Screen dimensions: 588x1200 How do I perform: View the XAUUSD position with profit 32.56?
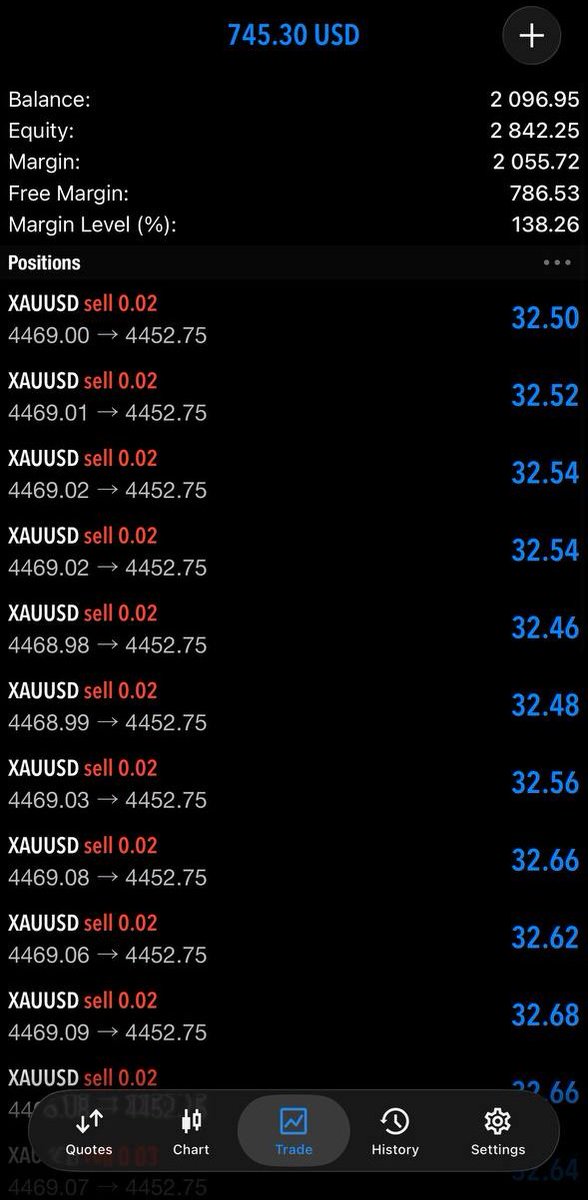(x=294, y=784)
